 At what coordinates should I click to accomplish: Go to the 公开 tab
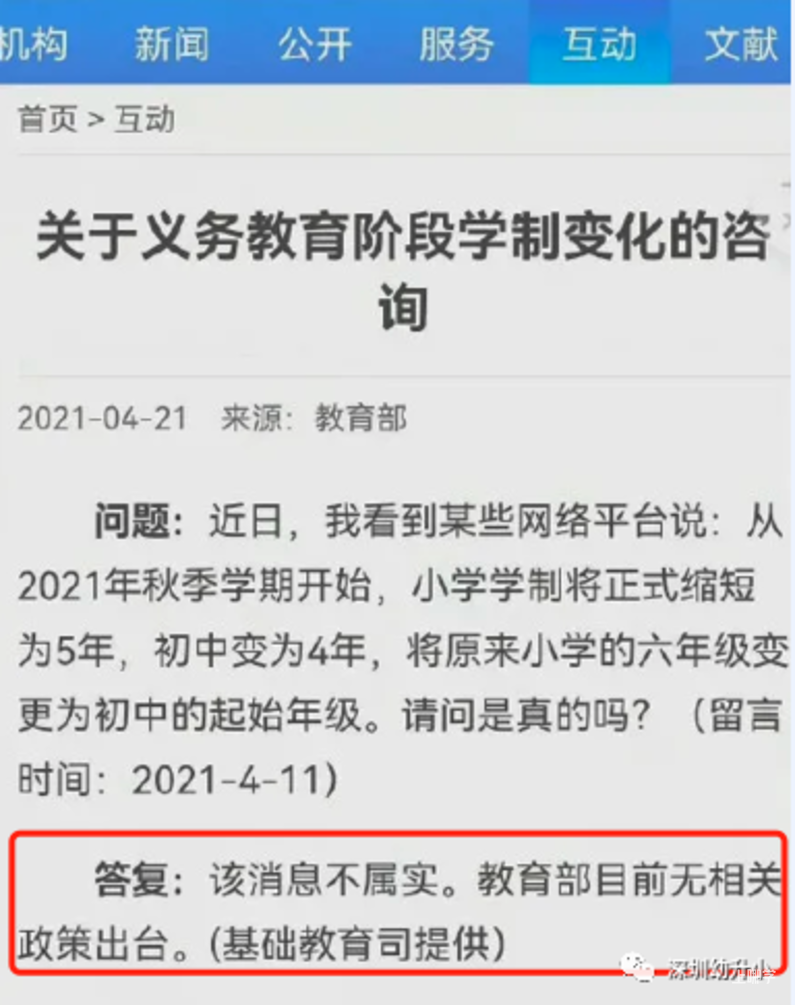[x=314, y=44]
